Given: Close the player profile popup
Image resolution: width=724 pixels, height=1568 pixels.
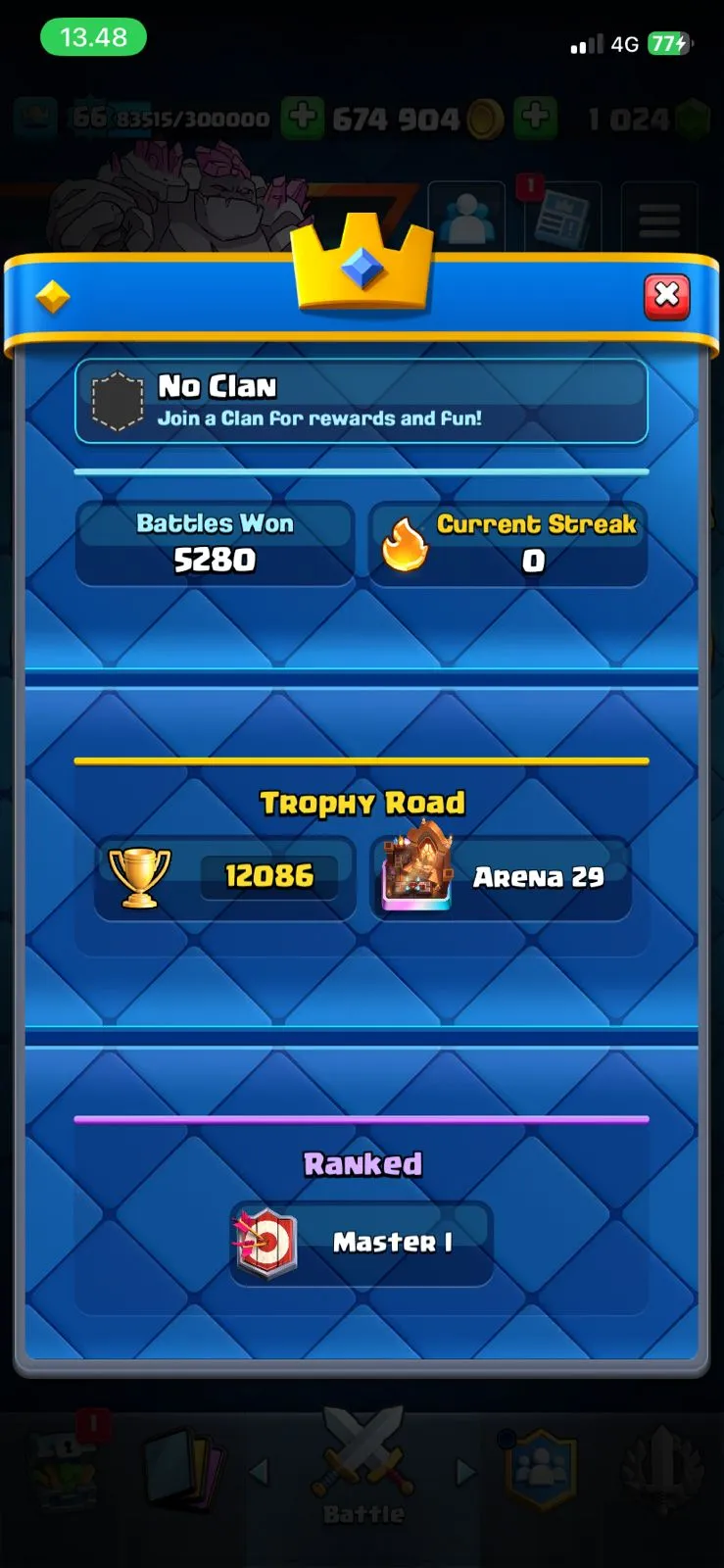Looking at the screenshot, I should (666, 296).
